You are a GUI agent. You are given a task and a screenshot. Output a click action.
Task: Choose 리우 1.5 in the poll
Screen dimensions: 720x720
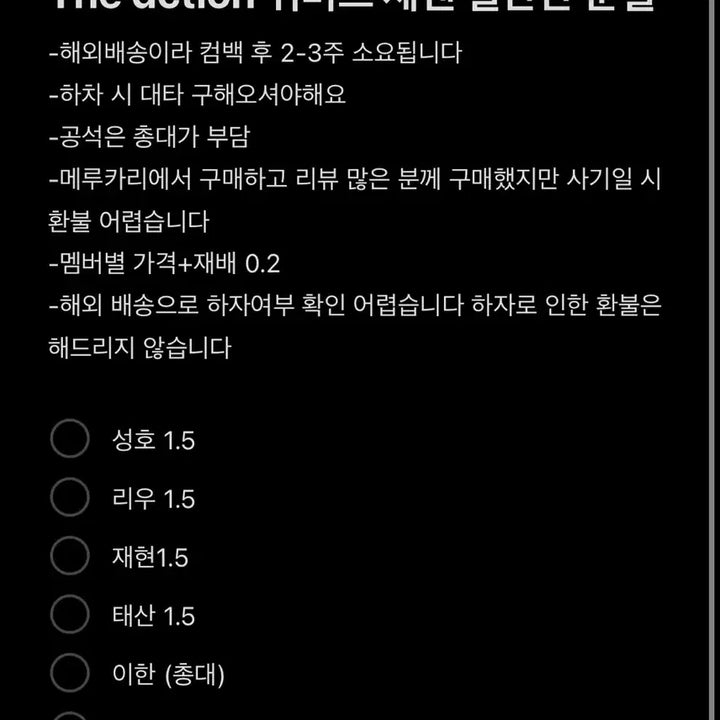click(x=70, y=498)
